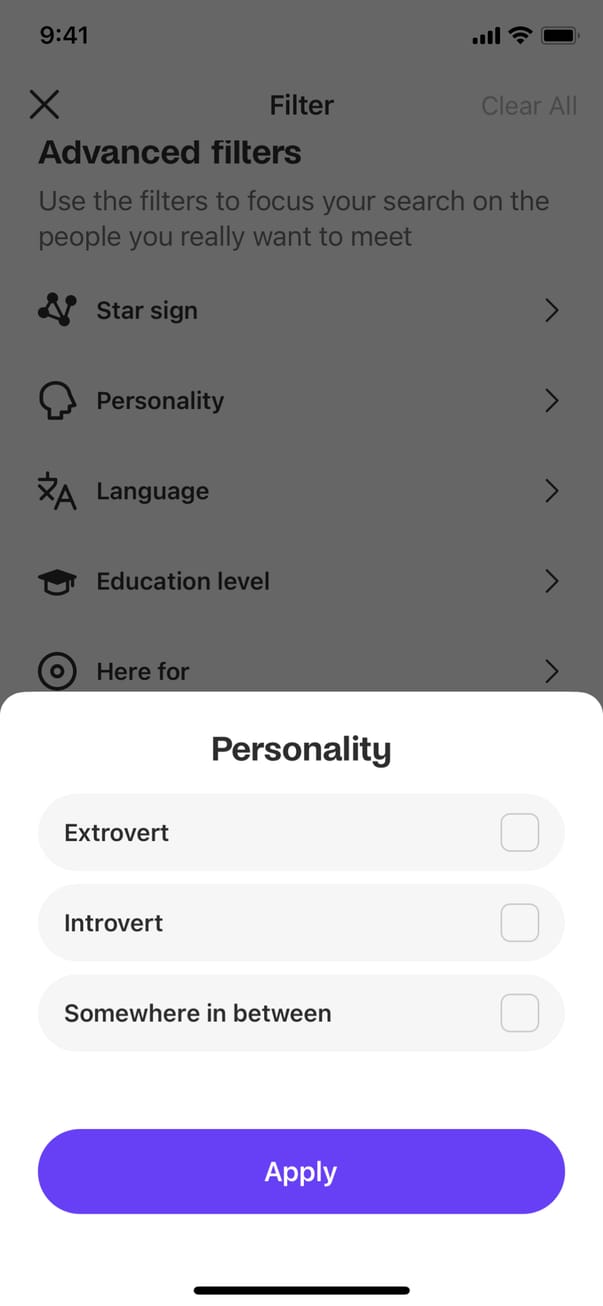Open the Personality filter row
Viewport: 603px width, 1306px height.
point(300,401)
